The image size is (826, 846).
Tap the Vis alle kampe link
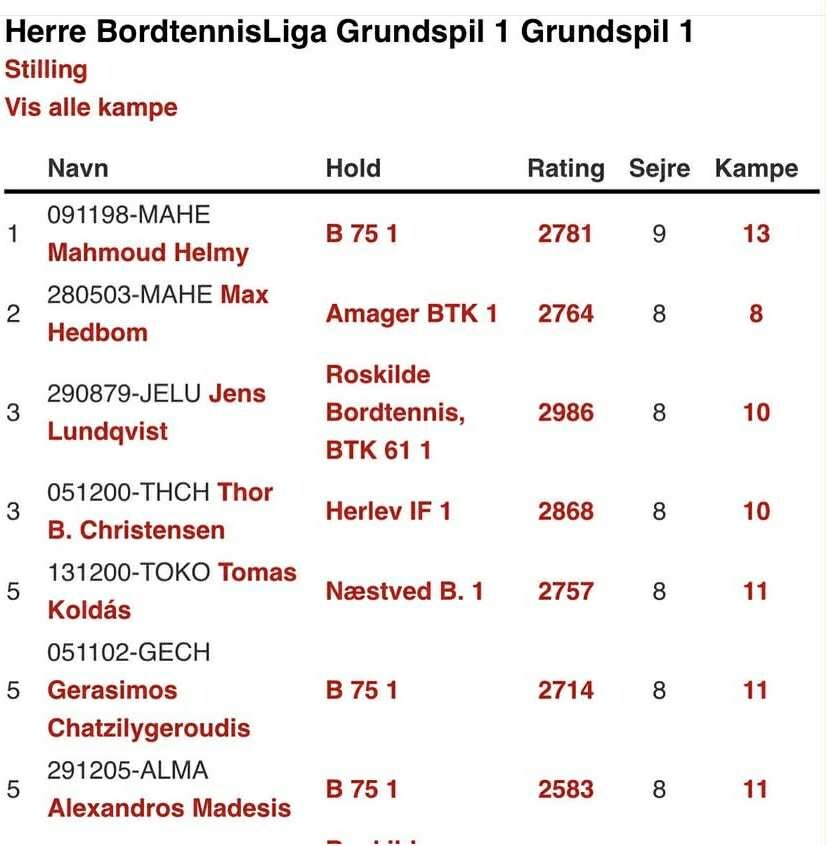pyautogui.click(x=91, y=107)
